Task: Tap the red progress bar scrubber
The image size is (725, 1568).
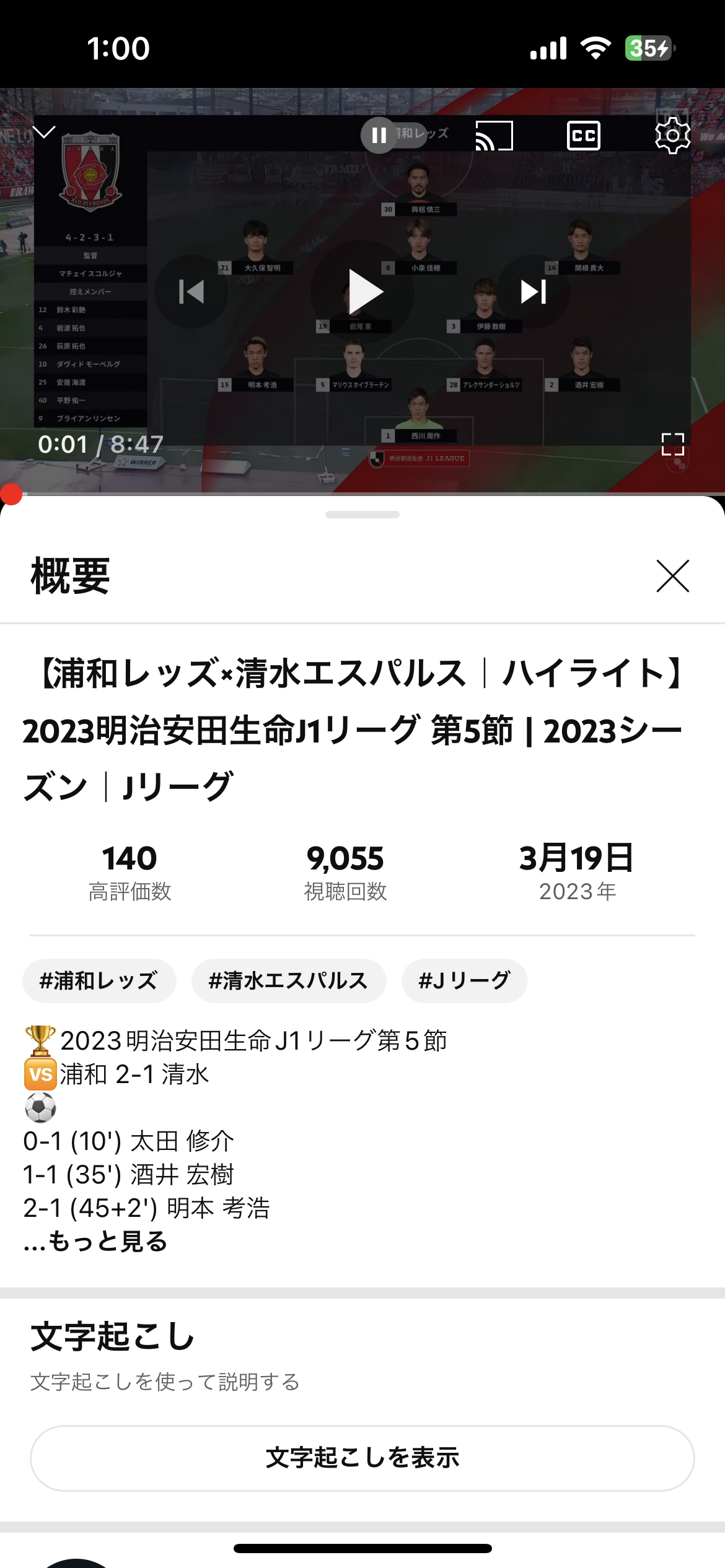Action: [x=11, y=494]
